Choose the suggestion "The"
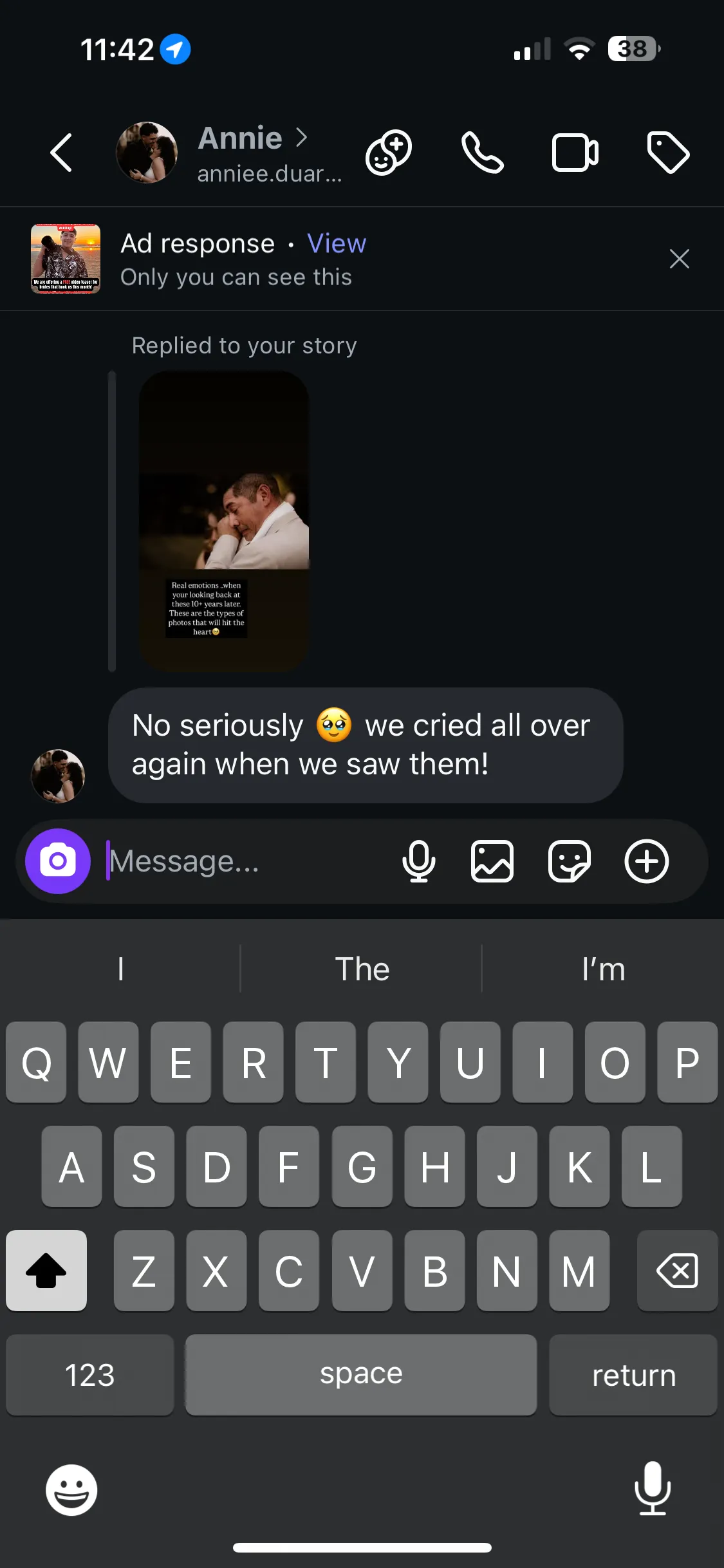Screen dimensions: 724x1568 point(362,969)
